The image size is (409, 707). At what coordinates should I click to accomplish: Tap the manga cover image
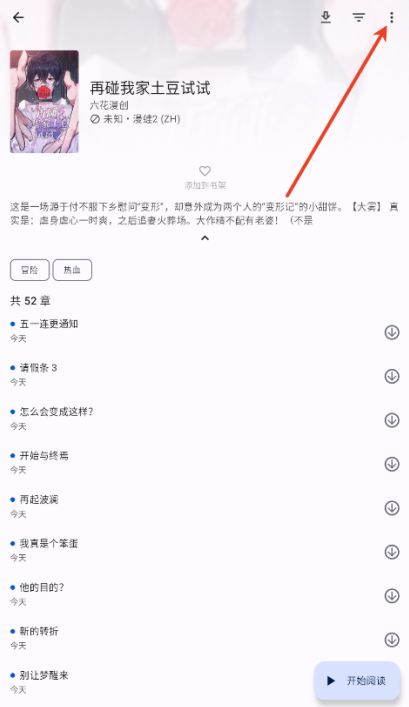click(x=44, y=101)
